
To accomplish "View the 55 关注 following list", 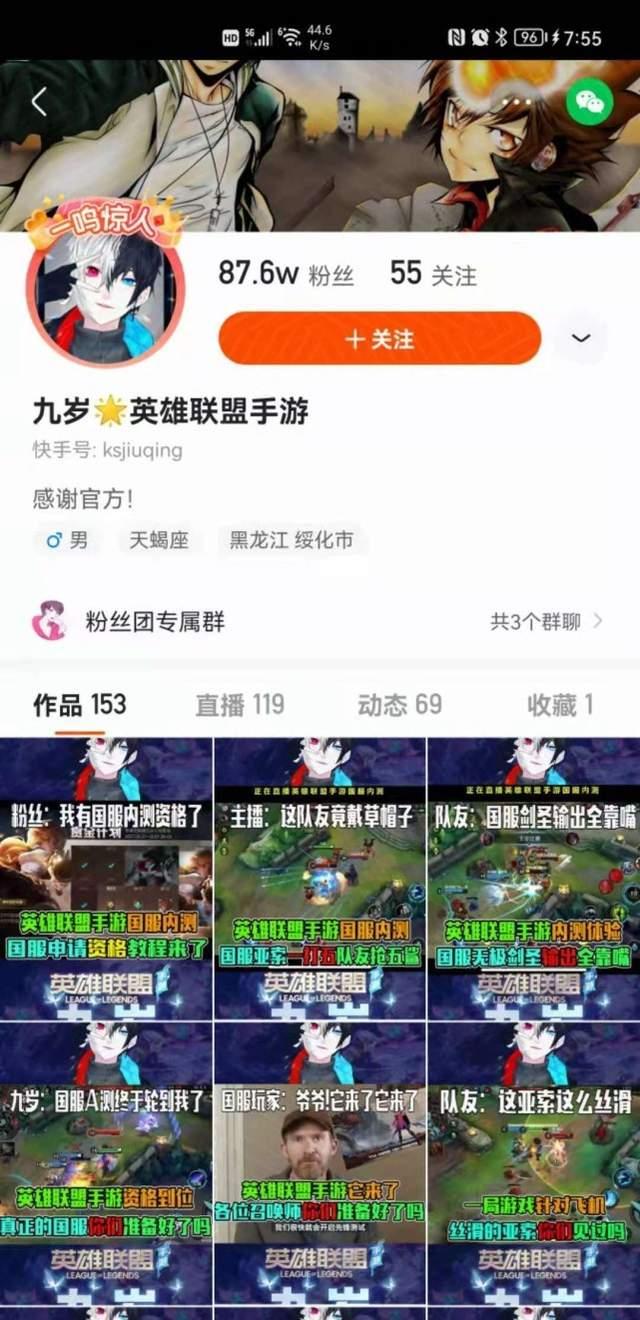I will coord(433,274).
